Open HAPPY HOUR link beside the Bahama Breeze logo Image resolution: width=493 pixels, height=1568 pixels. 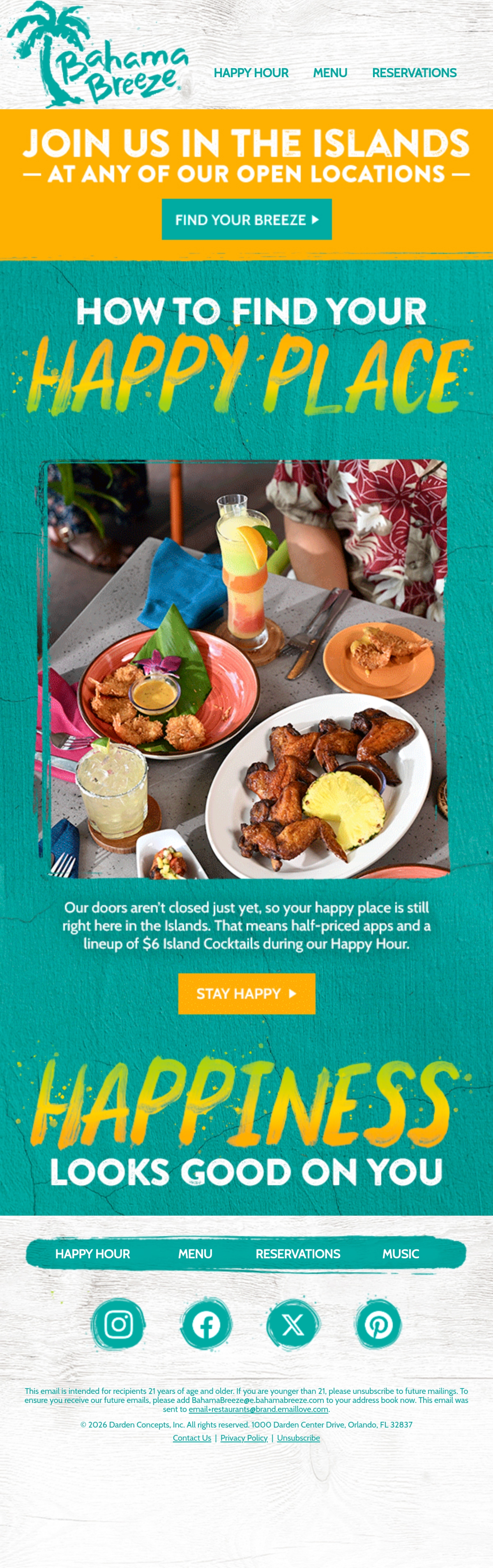tap(251, 73)
